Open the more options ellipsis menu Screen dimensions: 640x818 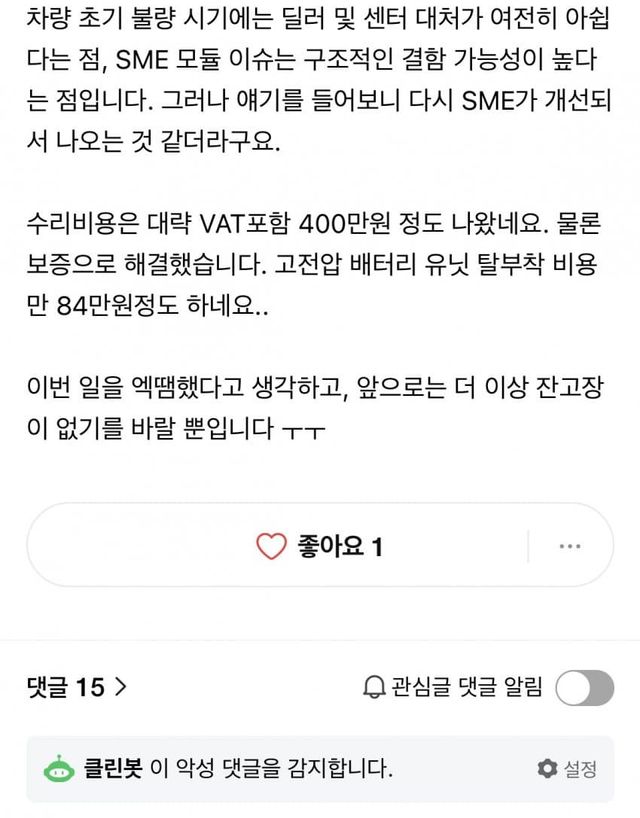click(x=570, y=546)
